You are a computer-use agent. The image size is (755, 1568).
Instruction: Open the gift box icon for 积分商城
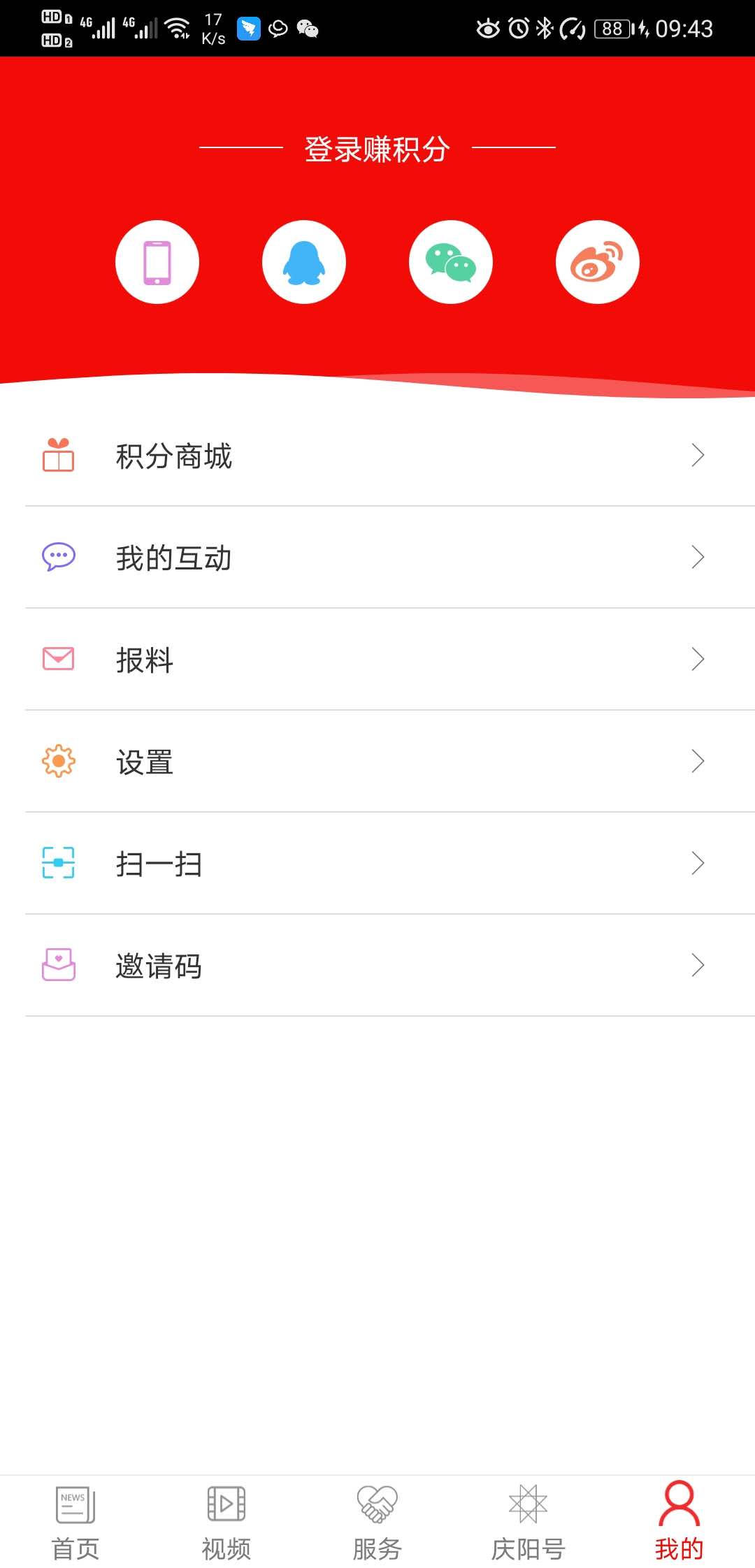pyautogui.click(x=59, y=456)
